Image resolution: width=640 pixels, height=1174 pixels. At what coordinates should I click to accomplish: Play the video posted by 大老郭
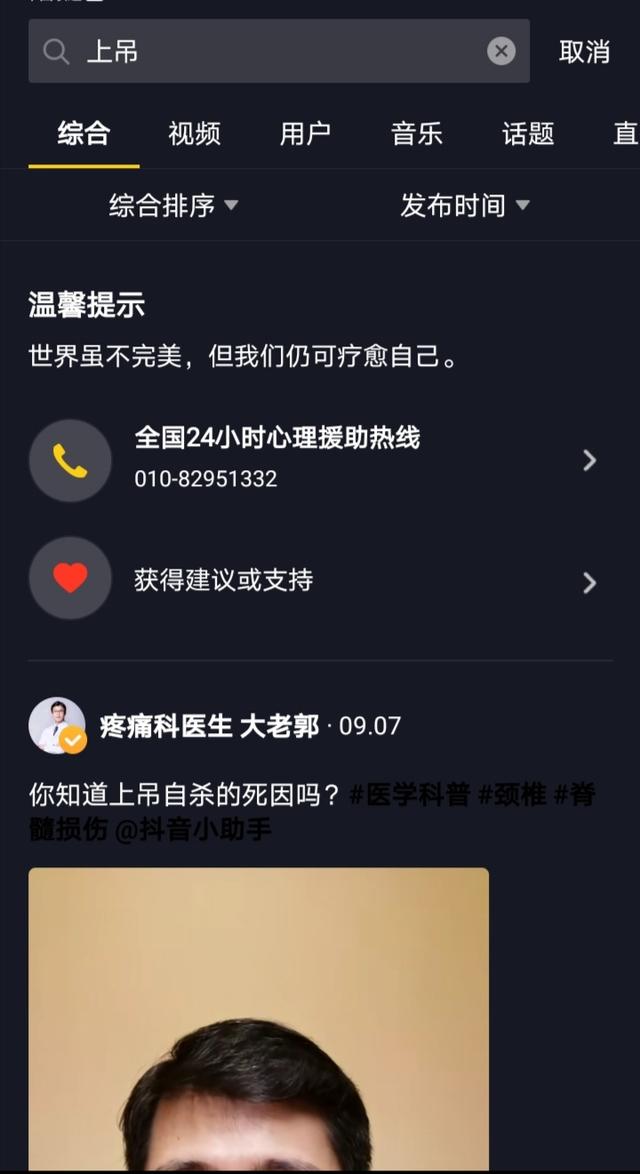(258, 1020)
